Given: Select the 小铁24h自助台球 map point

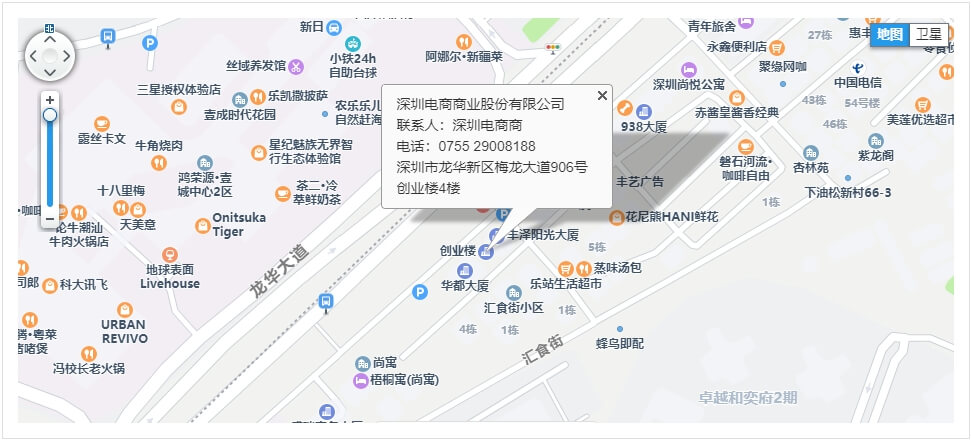Looking at the screenshot, I should click(353, 44).
